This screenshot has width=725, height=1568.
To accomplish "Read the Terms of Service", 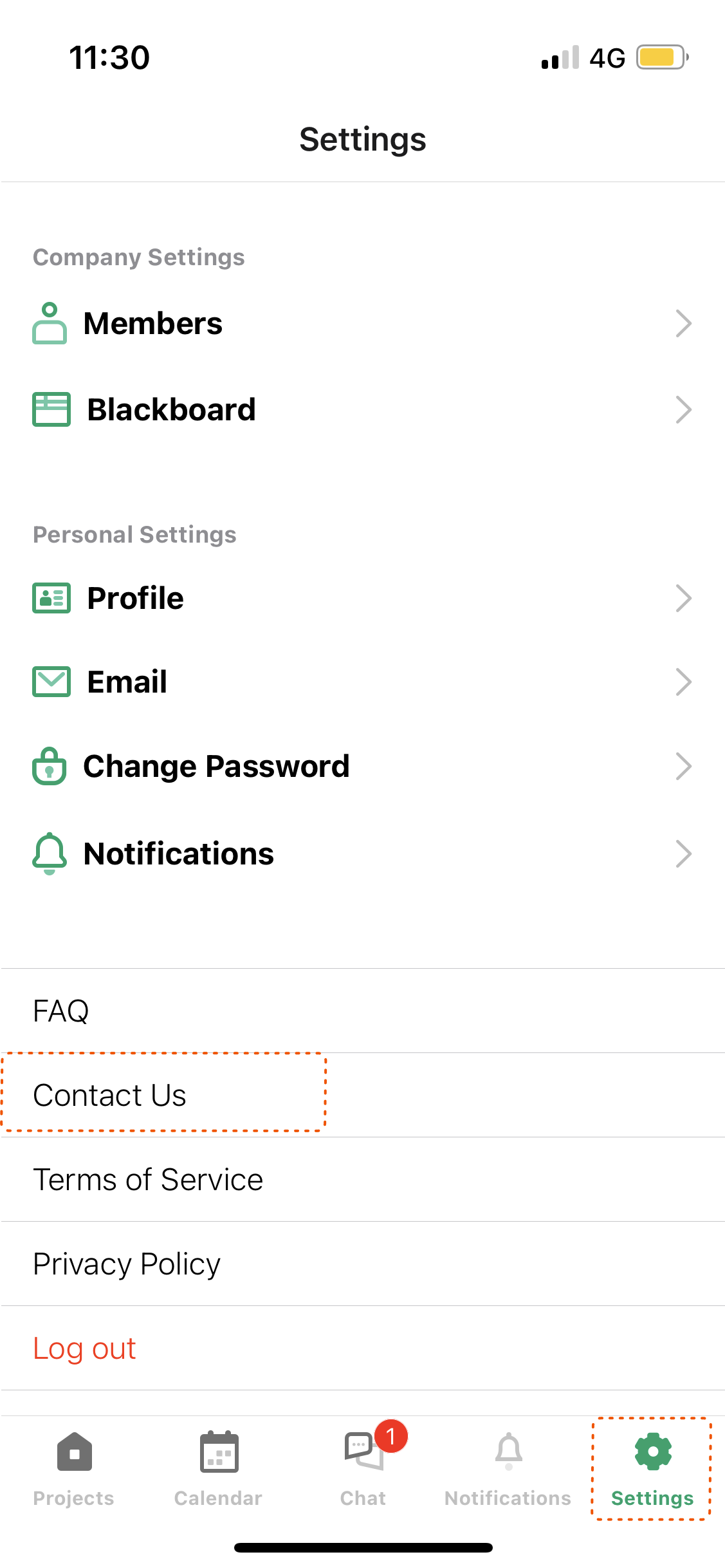I will [x=148, y=1180].
